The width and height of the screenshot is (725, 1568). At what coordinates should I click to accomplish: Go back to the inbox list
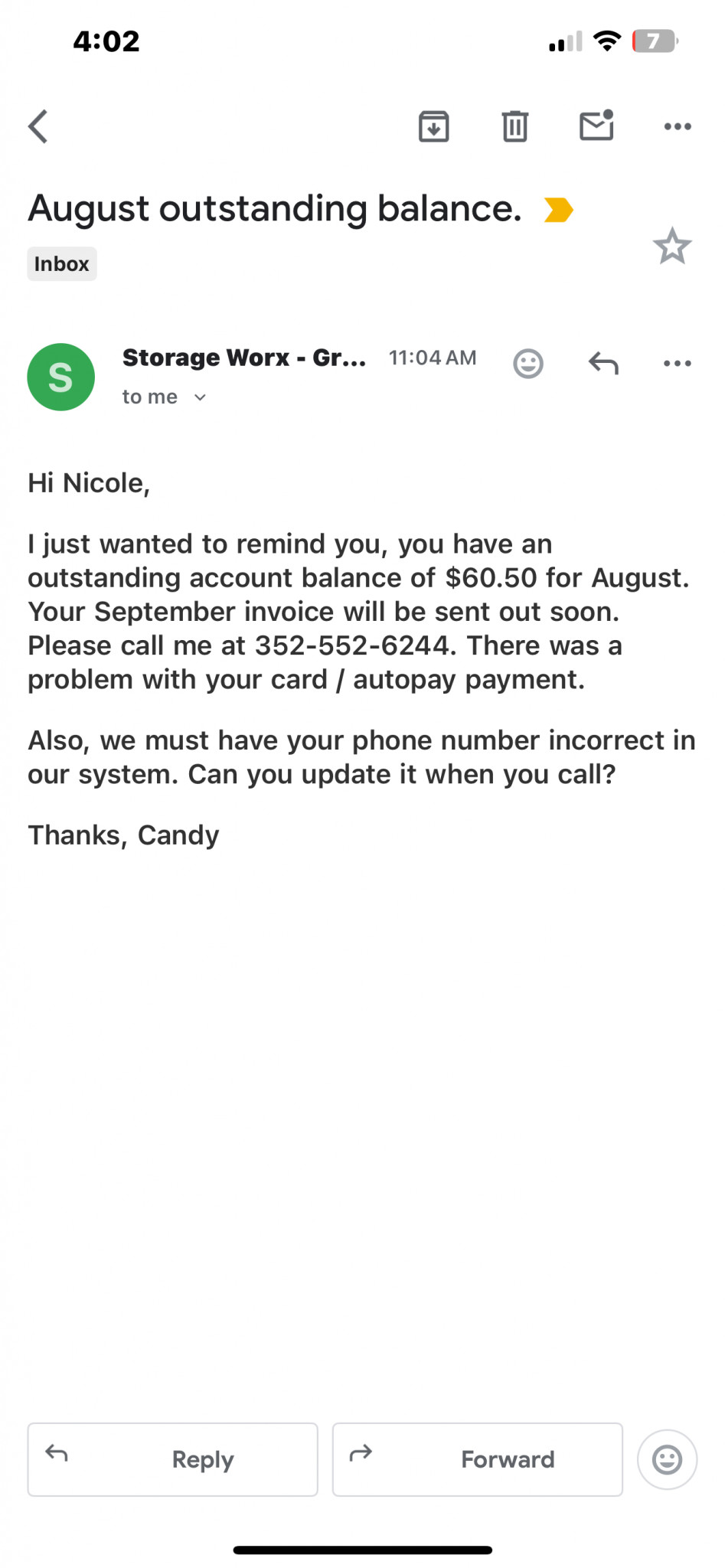tap(38, 126)
